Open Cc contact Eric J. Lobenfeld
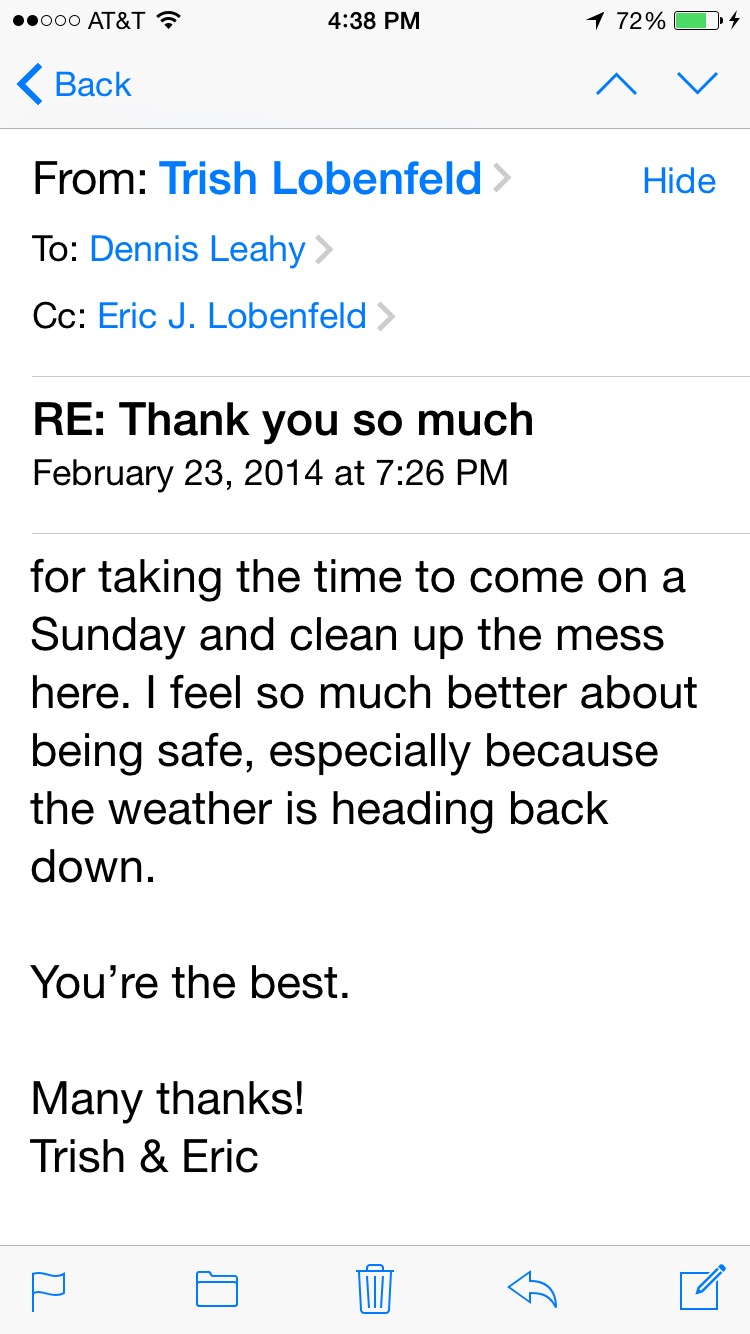Screen dimensions: 750x1334 point(246,316)
